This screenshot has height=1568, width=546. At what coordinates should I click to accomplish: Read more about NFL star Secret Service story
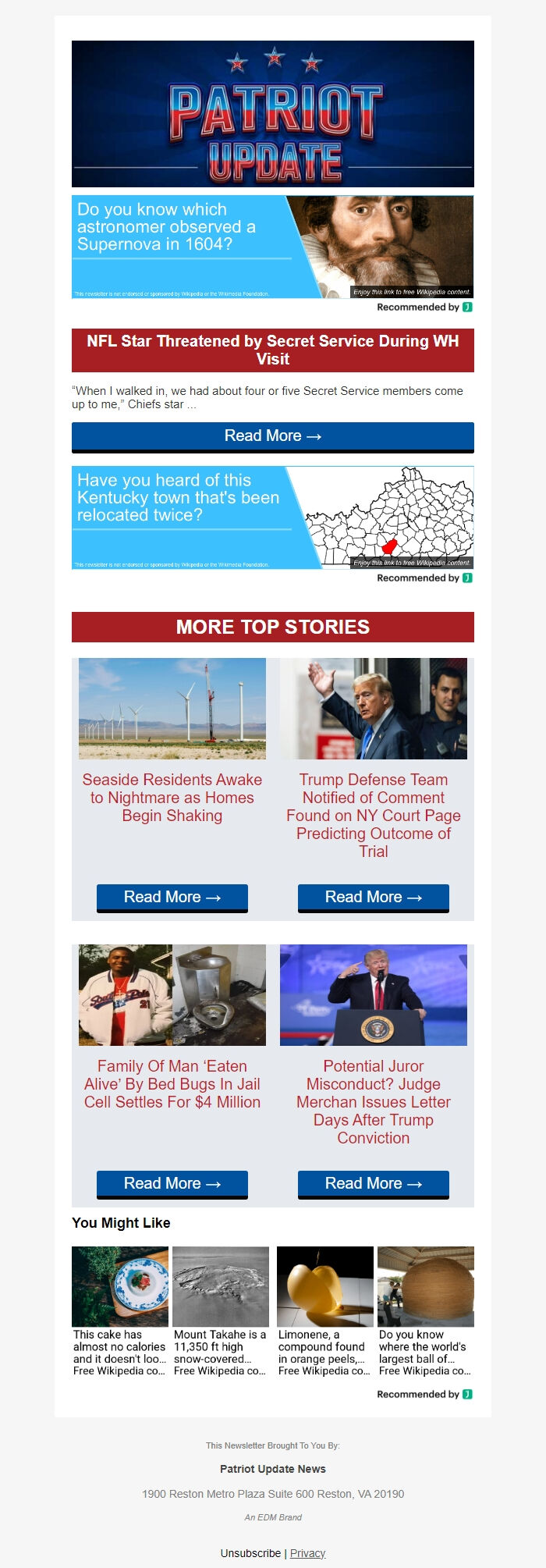coord(272,436)
